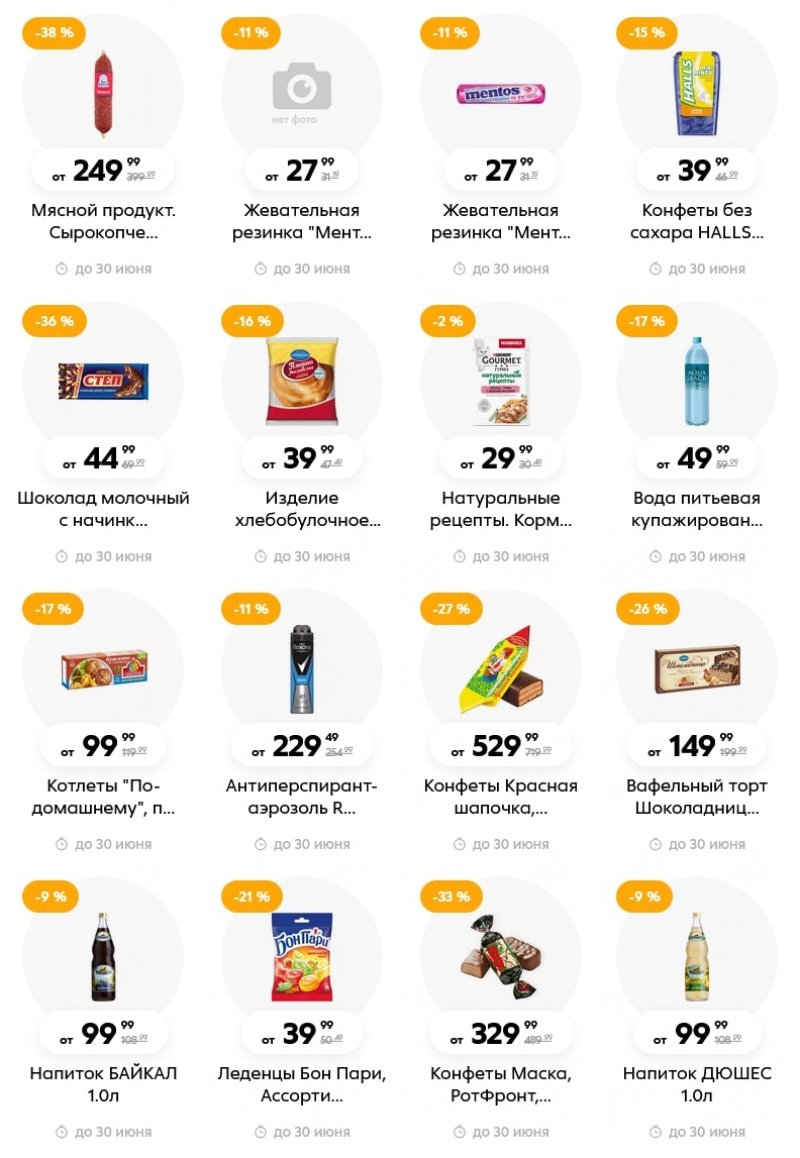Select the Натуральные рецепты Gourmet корм card
The image size is (800, 1158).
[x=501, y=510]
